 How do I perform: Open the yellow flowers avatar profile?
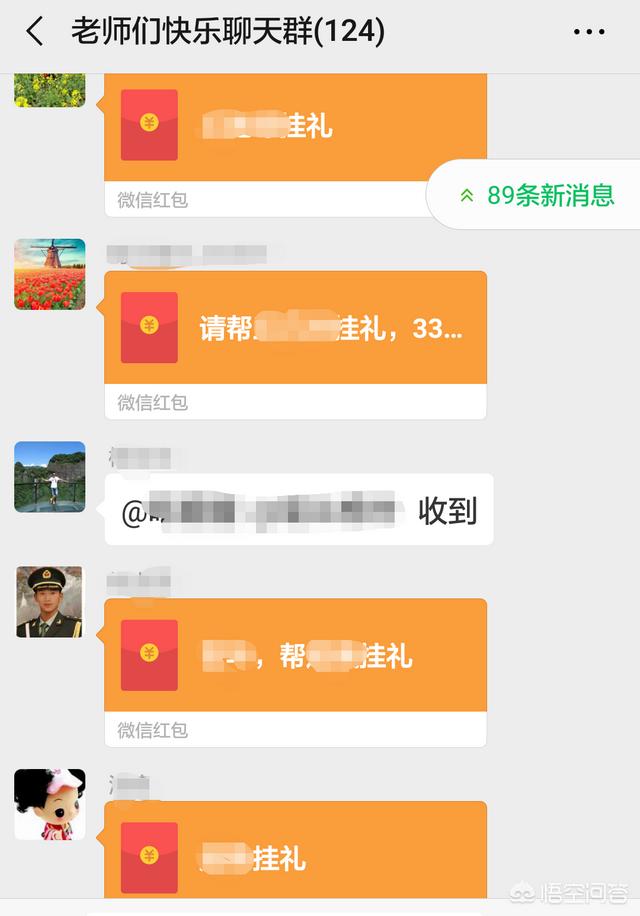click(50, 90)
